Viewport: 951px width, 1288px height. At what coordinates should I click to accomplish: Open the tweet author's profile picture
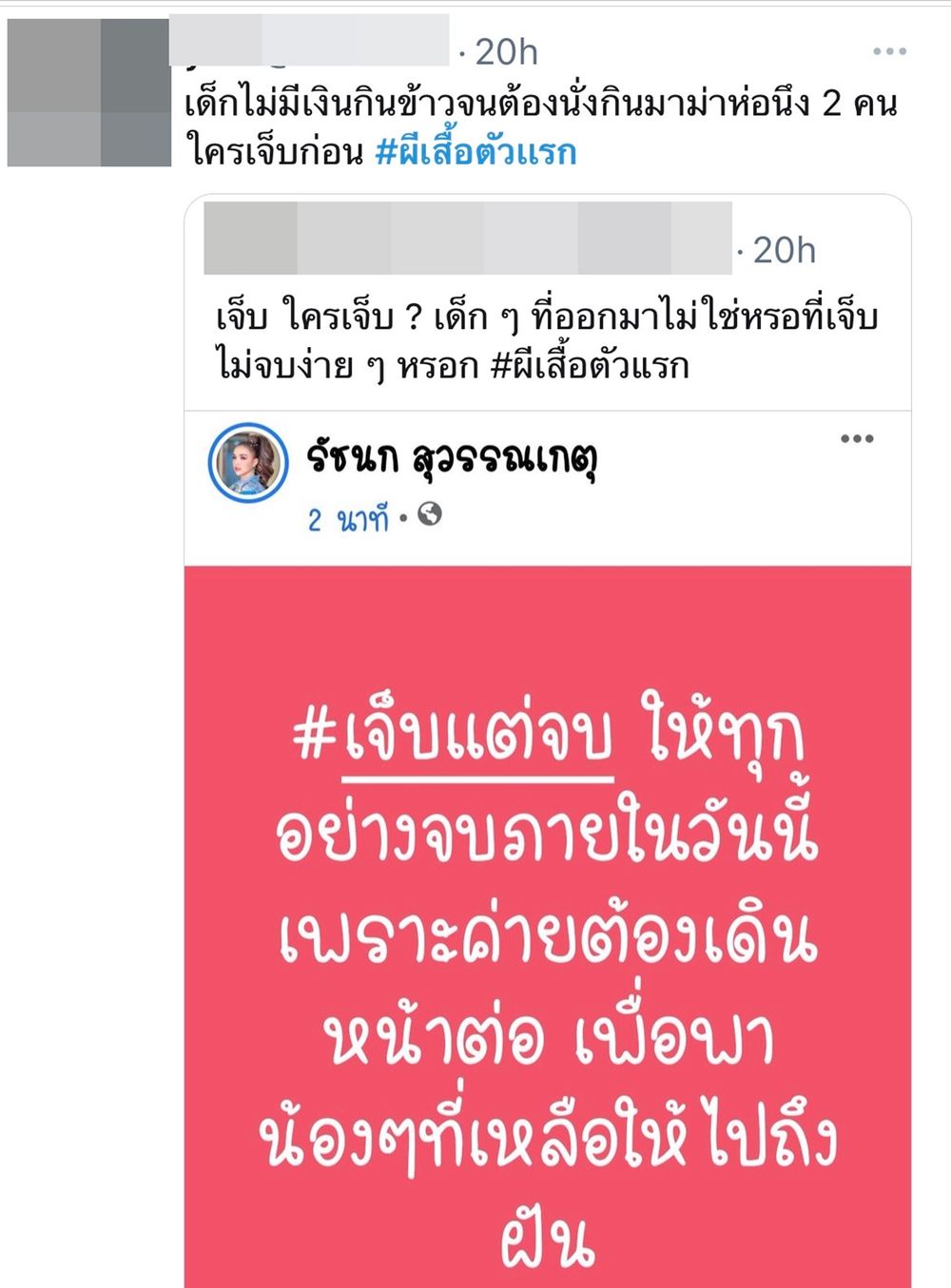88,92
